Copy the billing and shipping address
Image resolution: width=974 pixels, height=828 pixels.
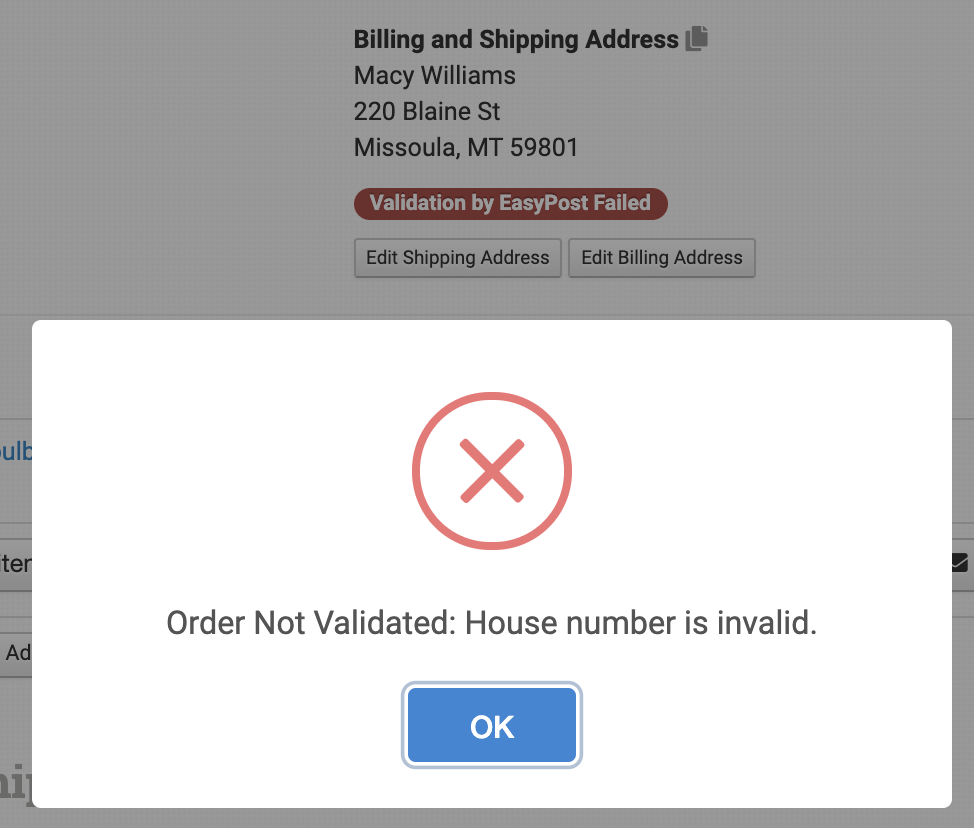[697, 39]
